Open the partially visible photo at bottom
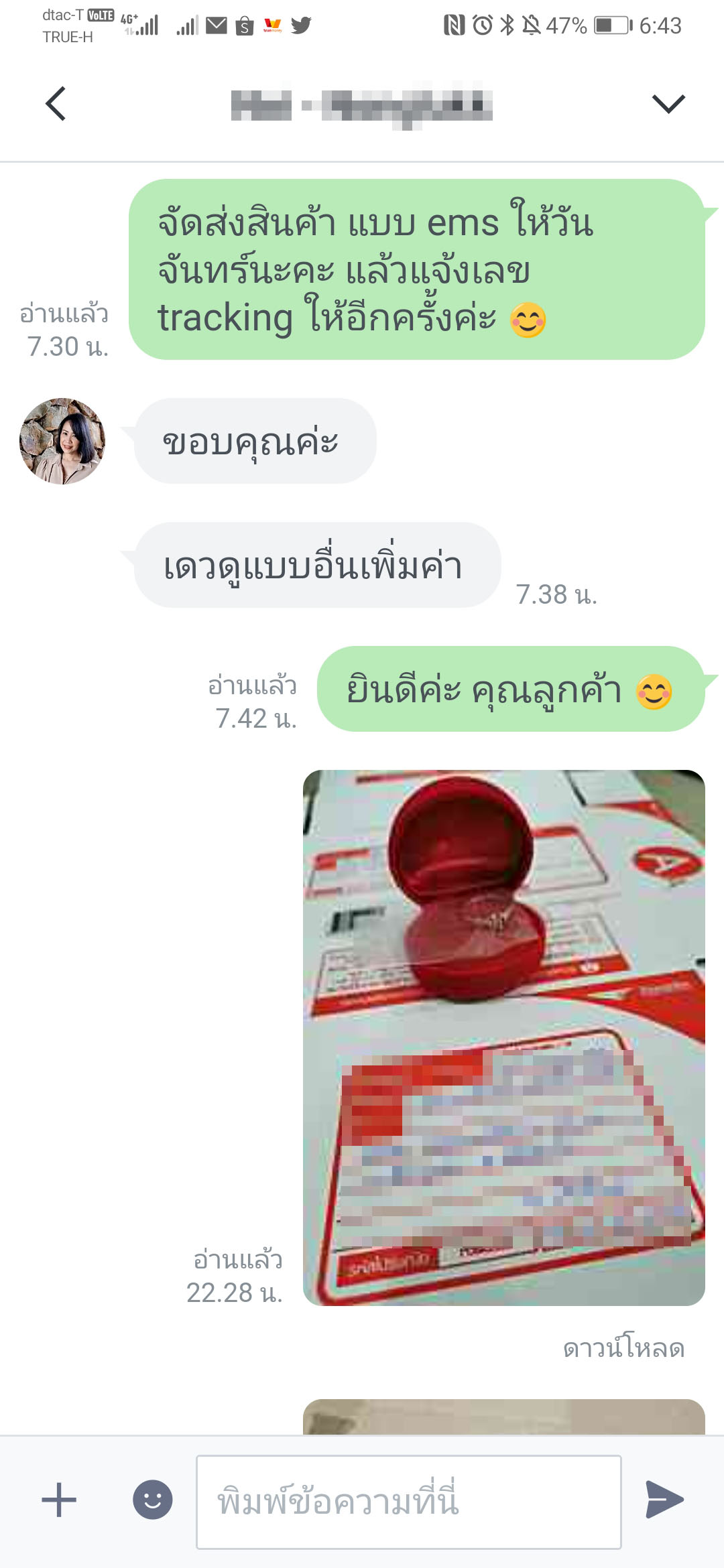724x1568 pixels. [503, 1417]
